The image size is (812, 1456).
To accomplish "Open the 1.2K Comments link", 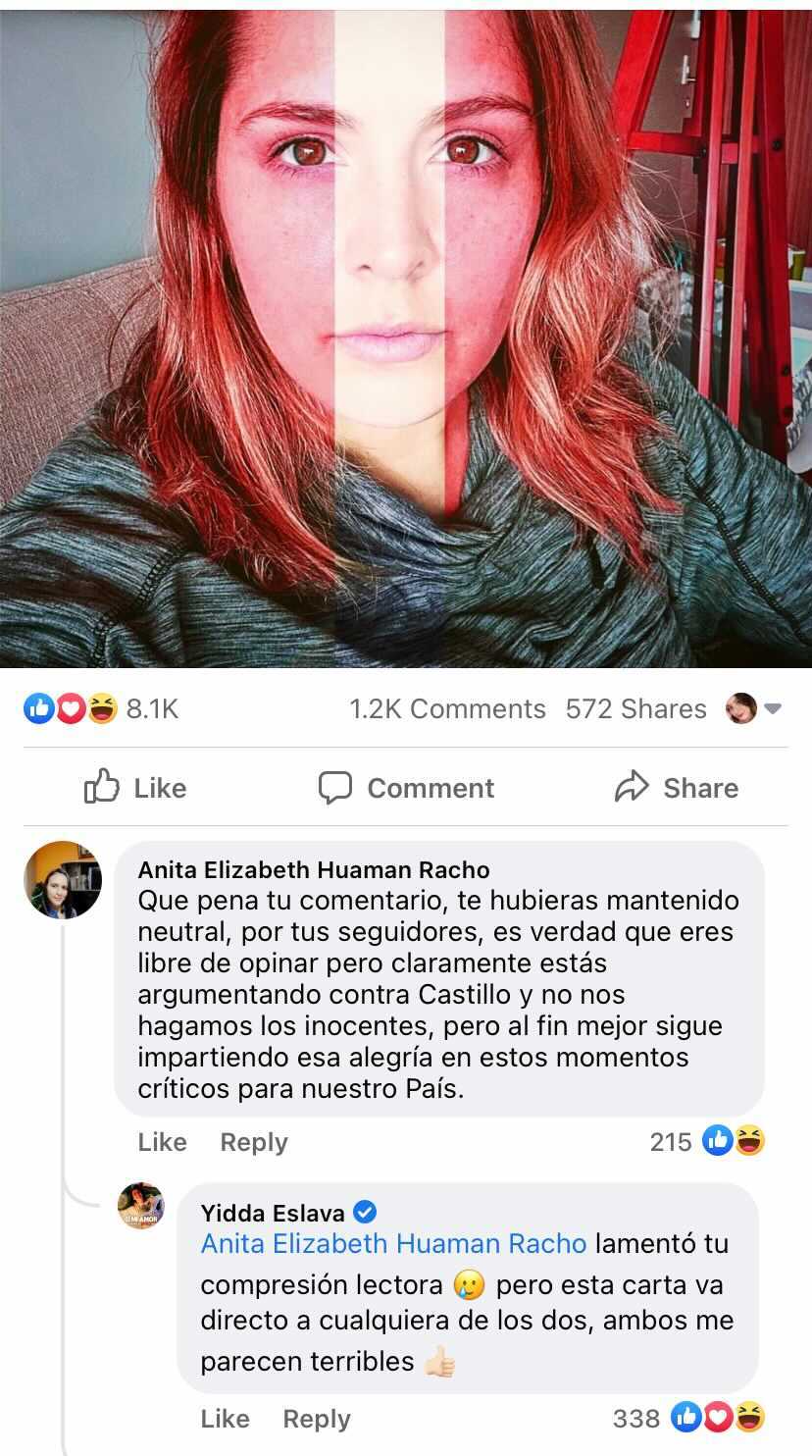I will pos(447,708).
